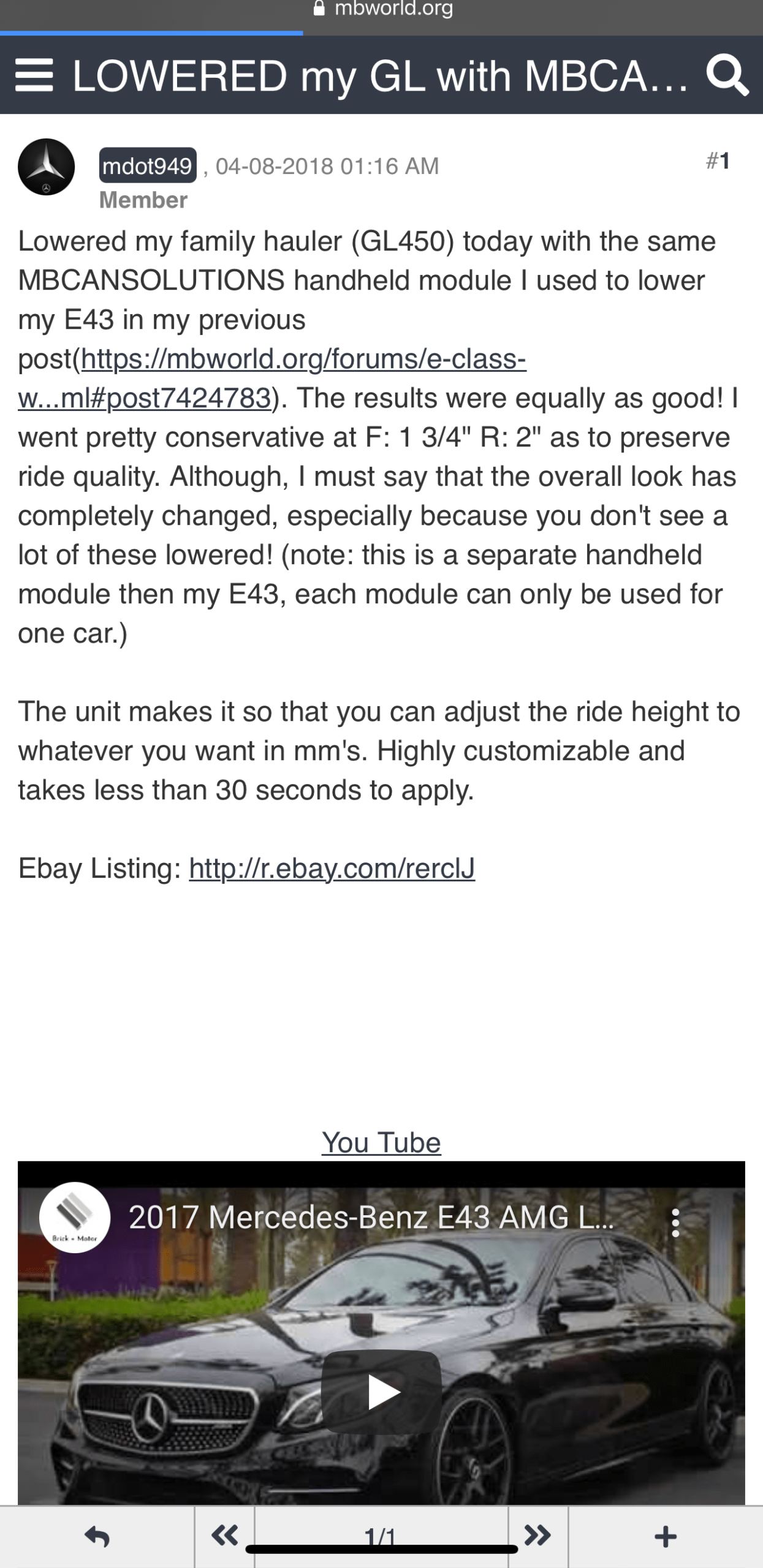Open the You Tube link
Screen dimensions: 763x1568
pyautogui.click(x=381, y=1142)
